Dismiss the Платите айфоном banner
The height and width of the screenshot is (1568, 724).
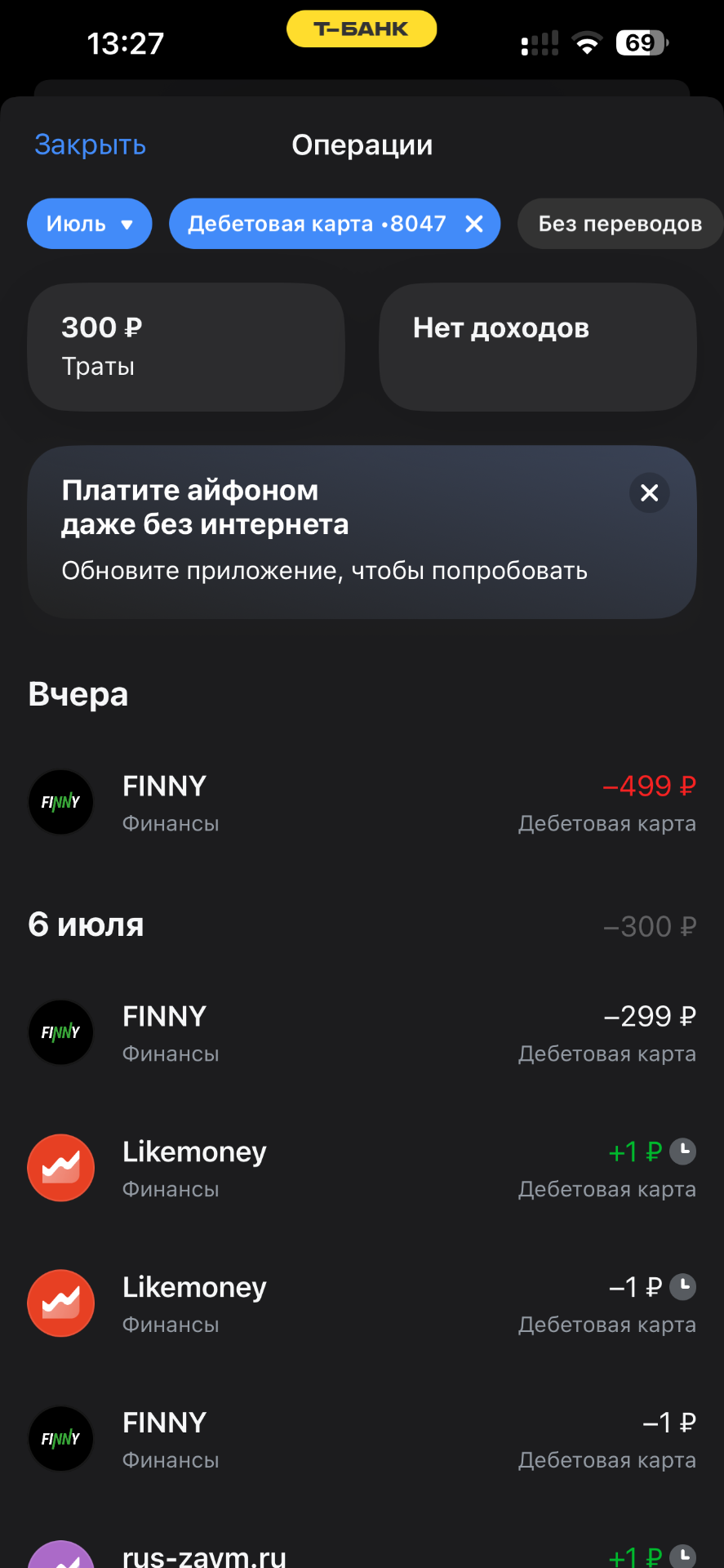pyautogui.click(x=650, y=492)
